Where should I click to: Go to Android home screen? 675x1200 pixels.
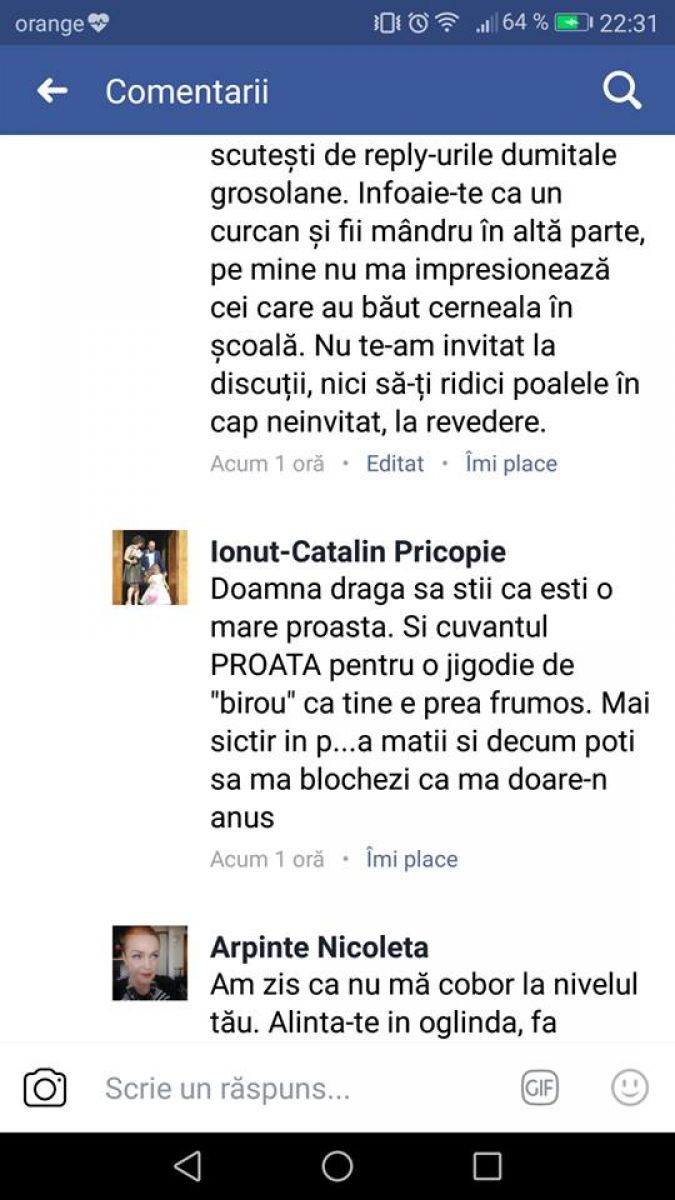point(337,1166)
